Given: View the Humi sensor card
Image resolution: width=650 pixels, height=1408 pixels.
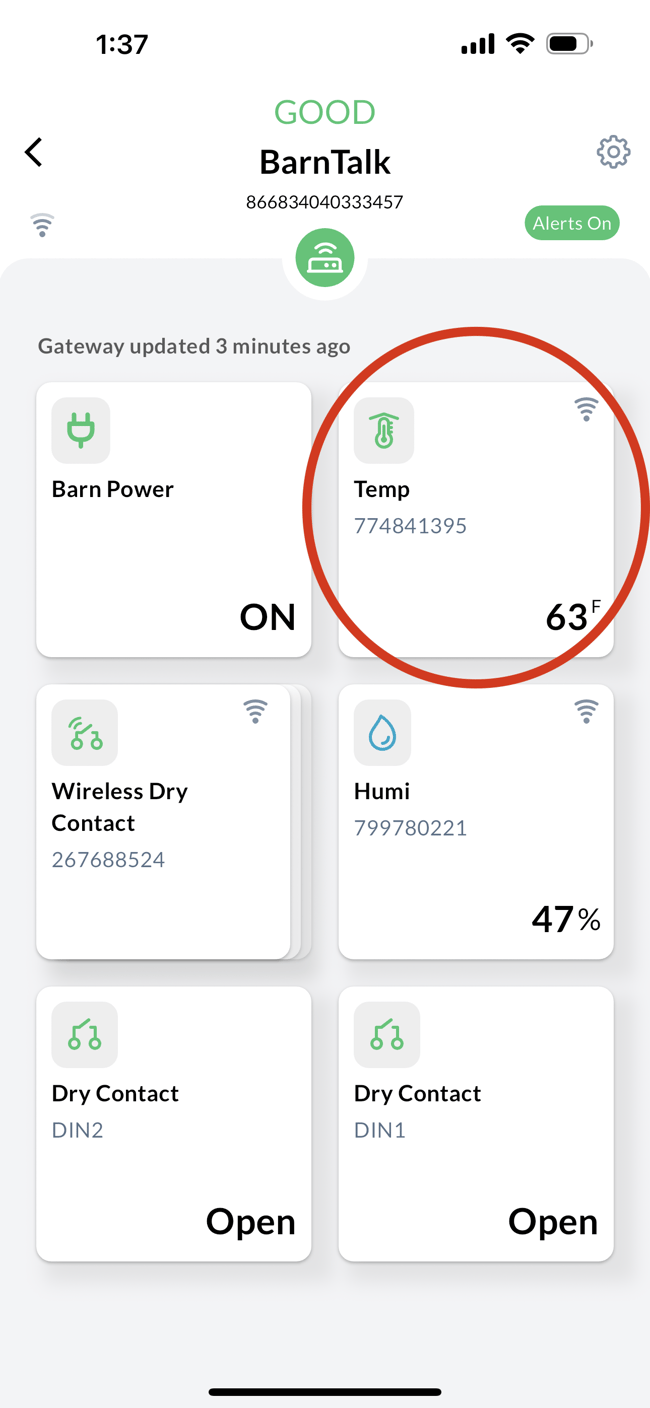Looking at the screenshot, I should tap(475, 822).
